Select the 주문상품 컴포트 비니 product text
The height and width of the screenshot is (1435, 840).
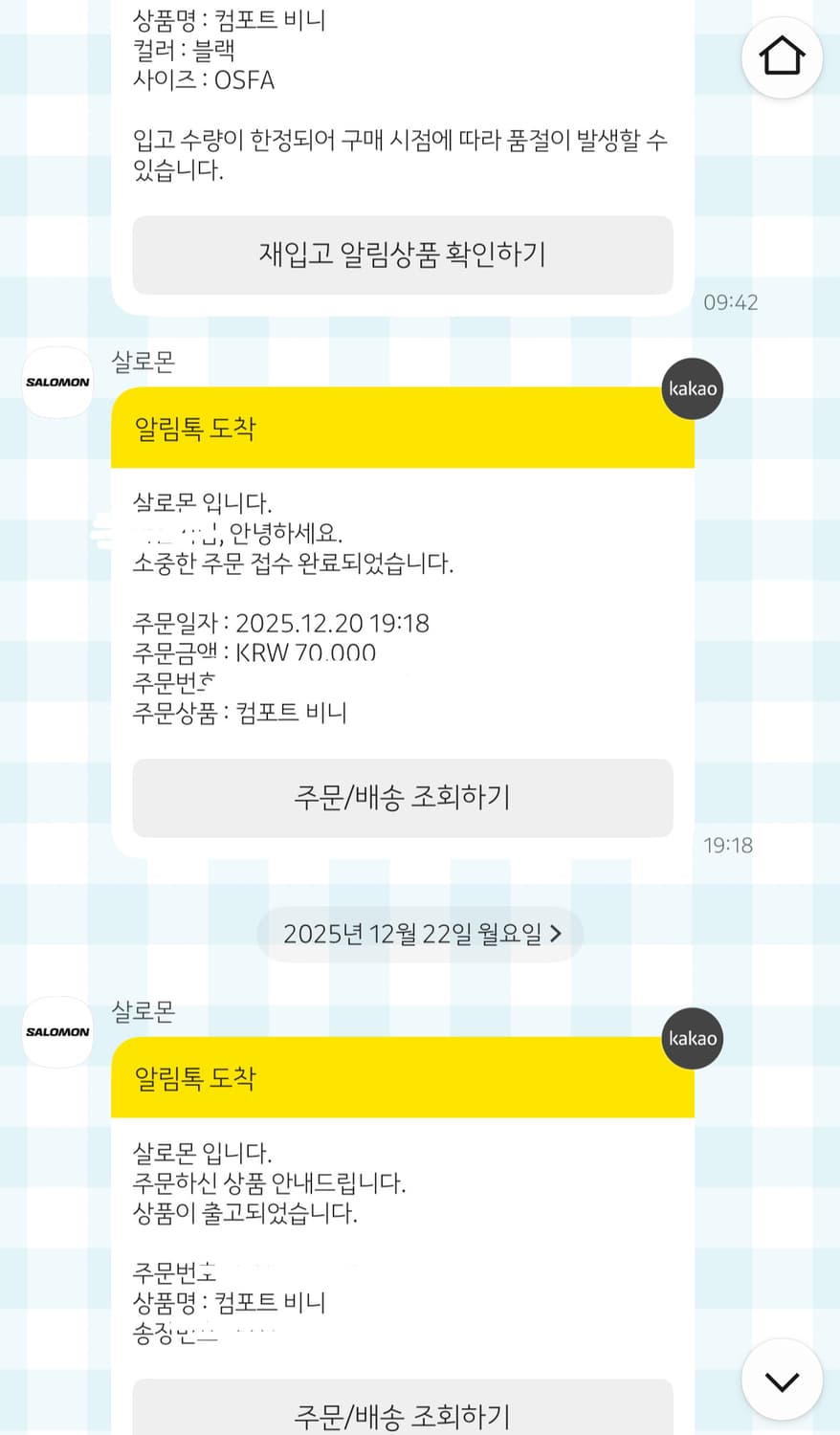pos(240,712)
